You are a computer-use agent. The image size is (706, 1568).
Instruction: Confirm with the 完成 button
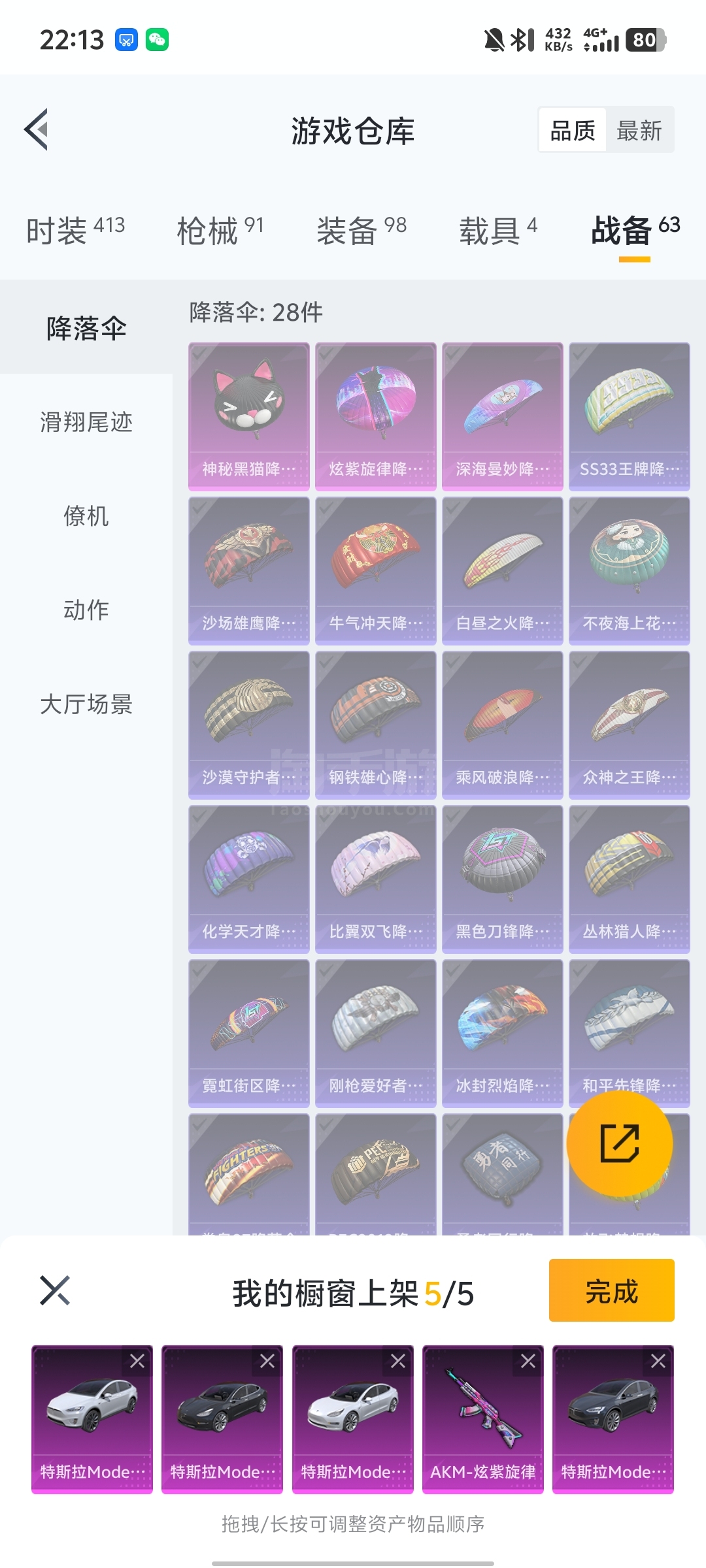click(x=611, y=1290)
